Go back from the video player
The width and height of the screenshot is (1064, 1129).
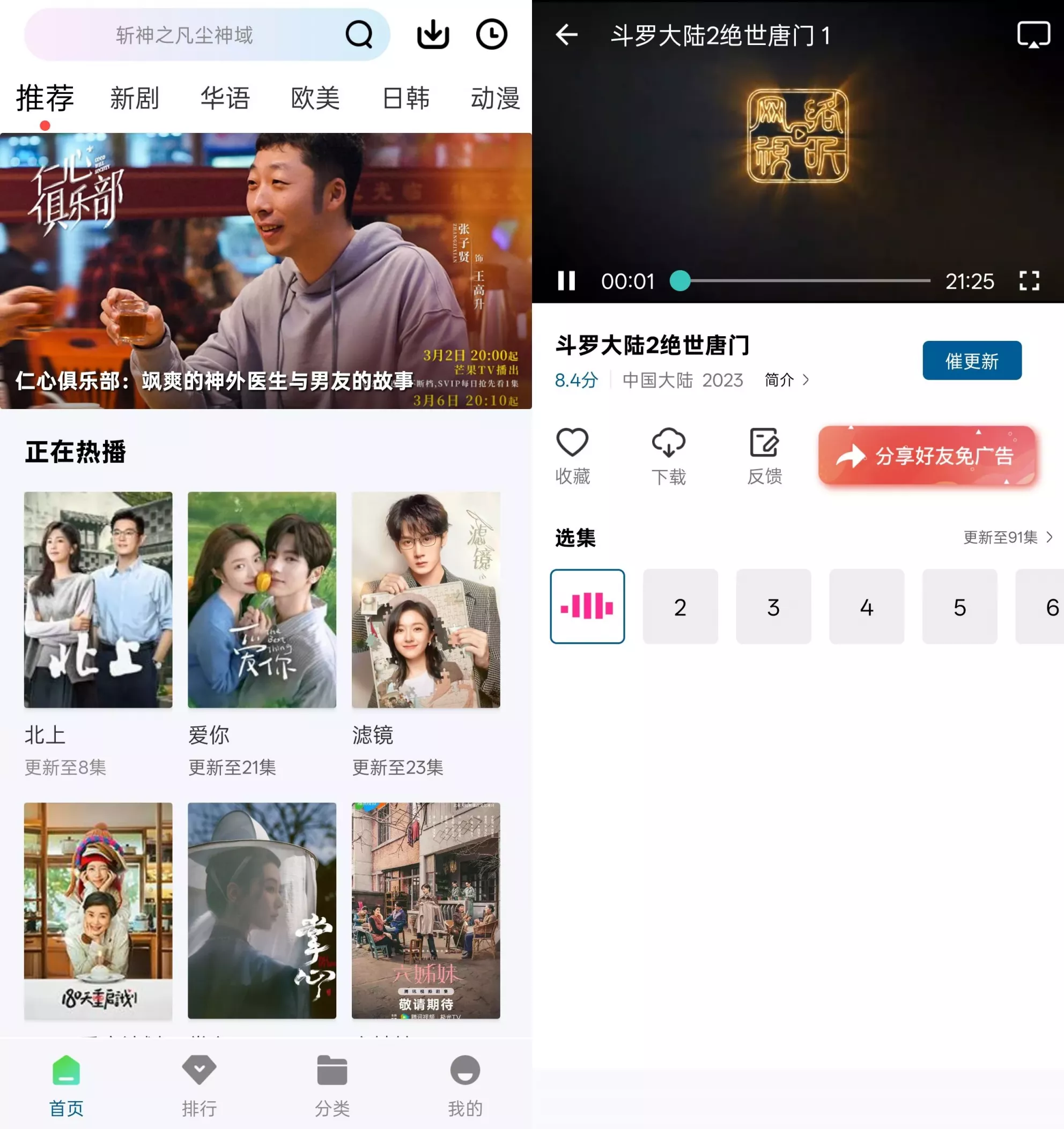[566, 35]
